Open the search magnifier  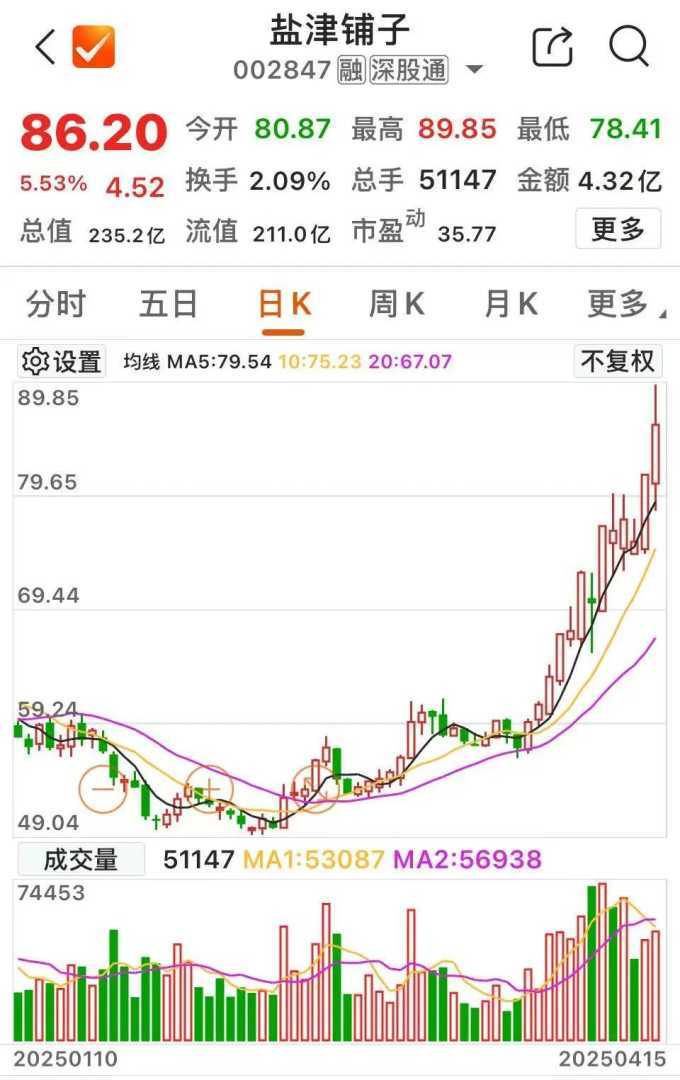click(629, 46)
